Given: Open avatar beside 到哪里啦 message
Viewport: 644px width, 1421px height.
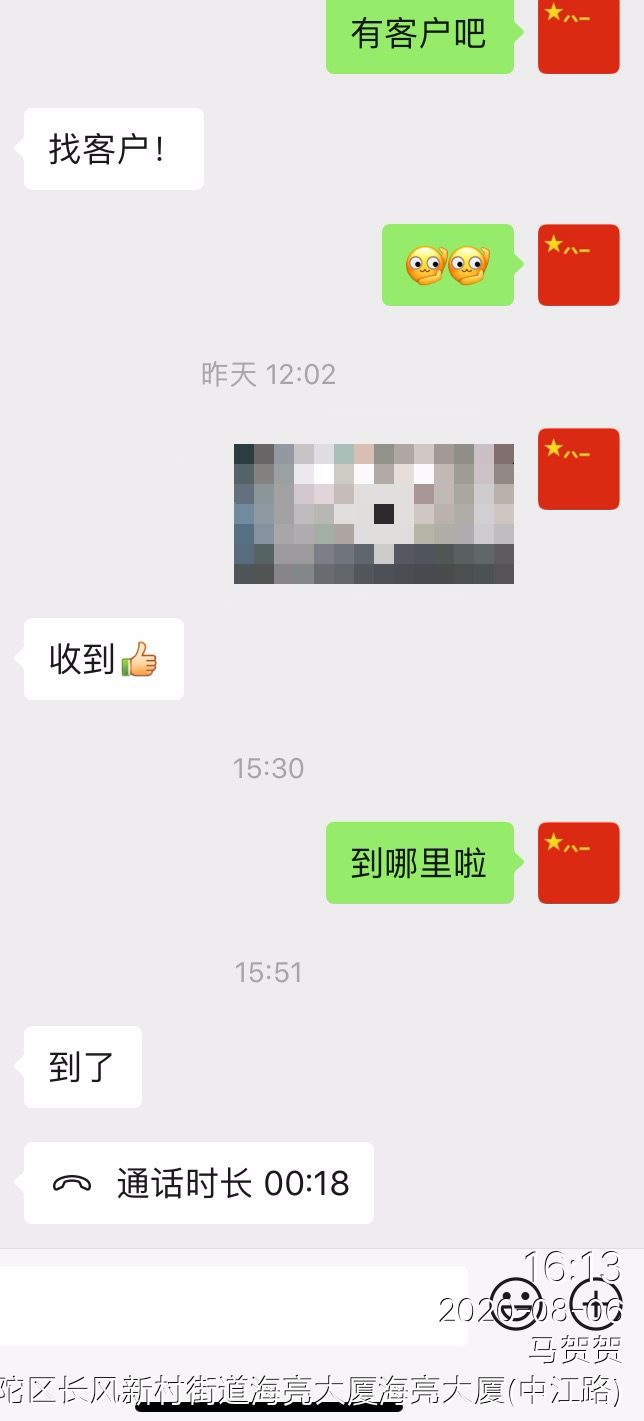Looking at the screenshot, I should click(x=578, y=863).
